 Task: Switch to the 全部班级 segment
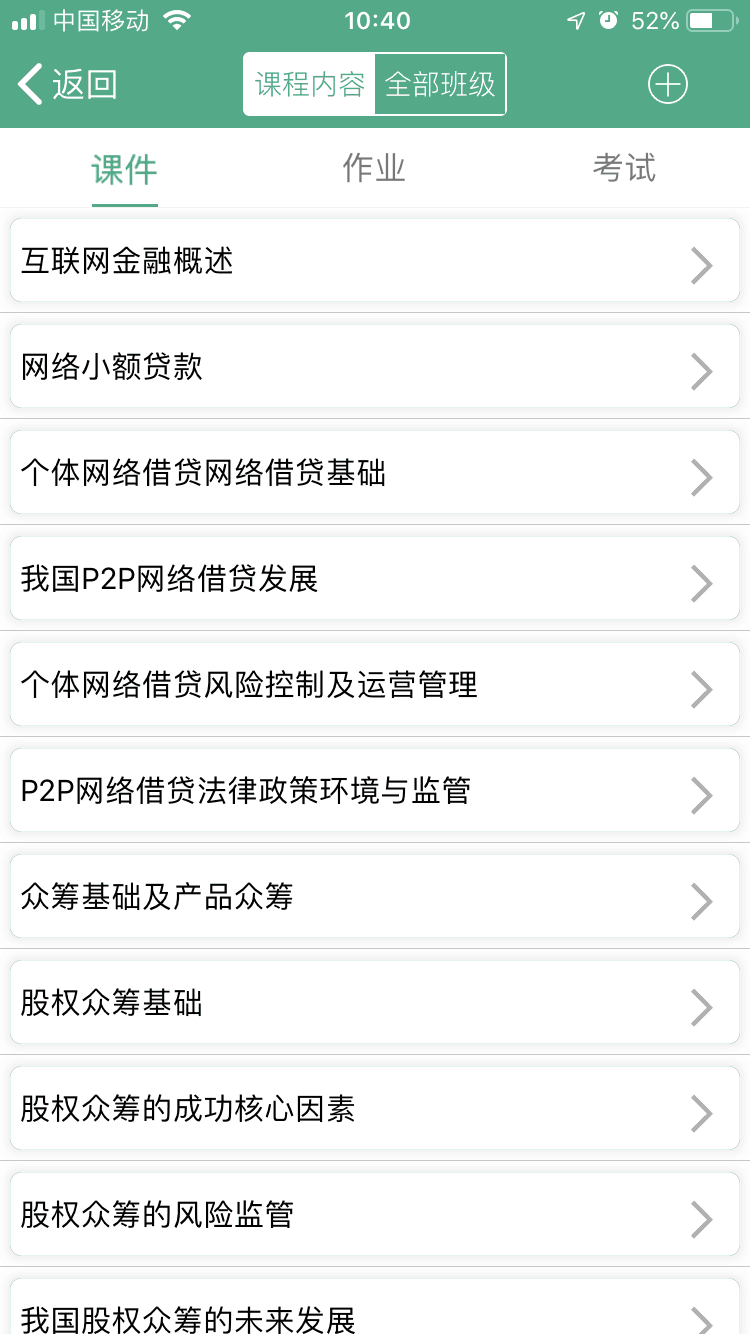point(440,85)
